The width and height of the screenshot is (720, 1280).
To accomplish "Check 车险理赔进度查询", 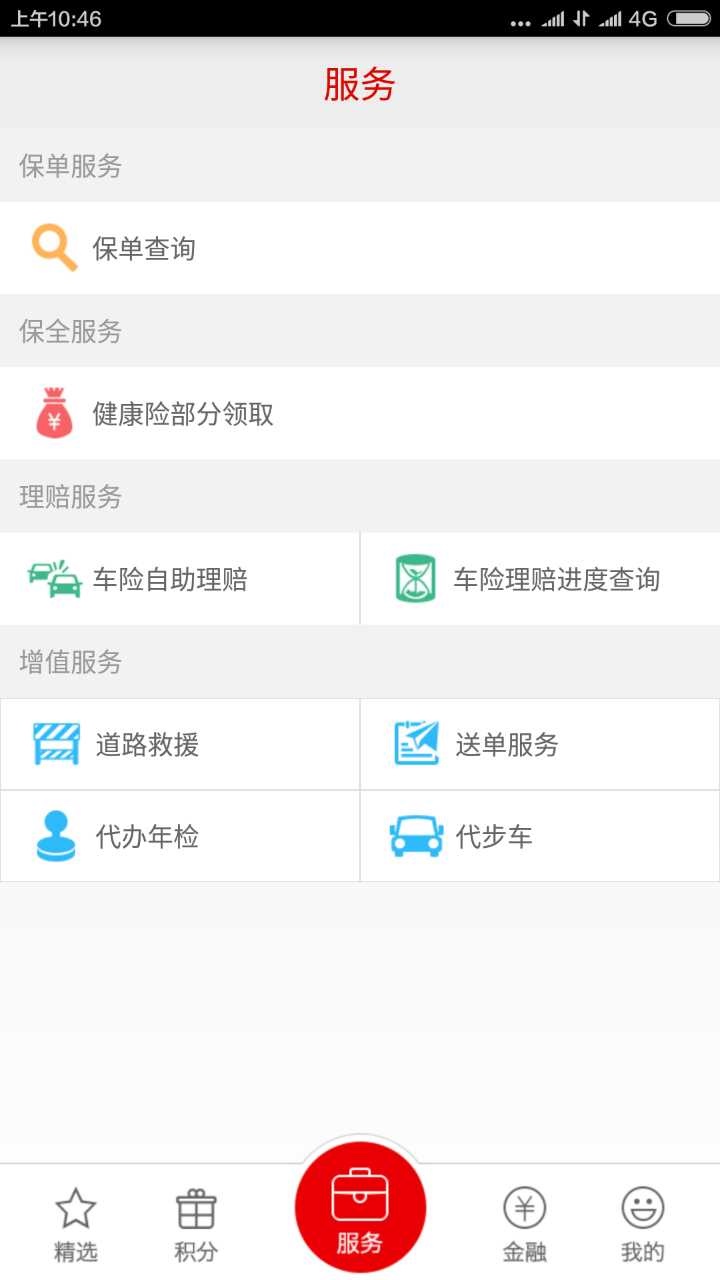I will tap(540, 579).
